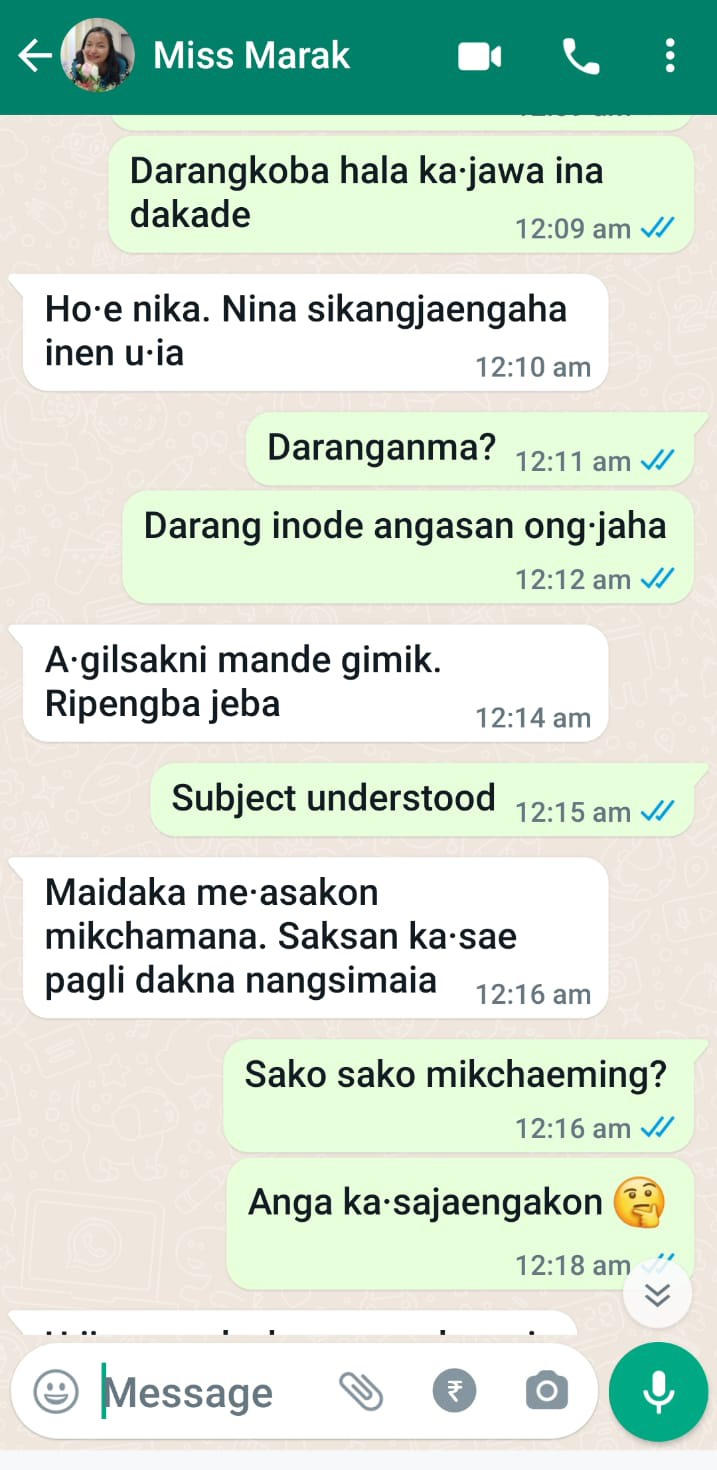The height and width of the screenshot is (1470, 717).
Task: Go back to the chat list
Action: (x=34, y=56)
